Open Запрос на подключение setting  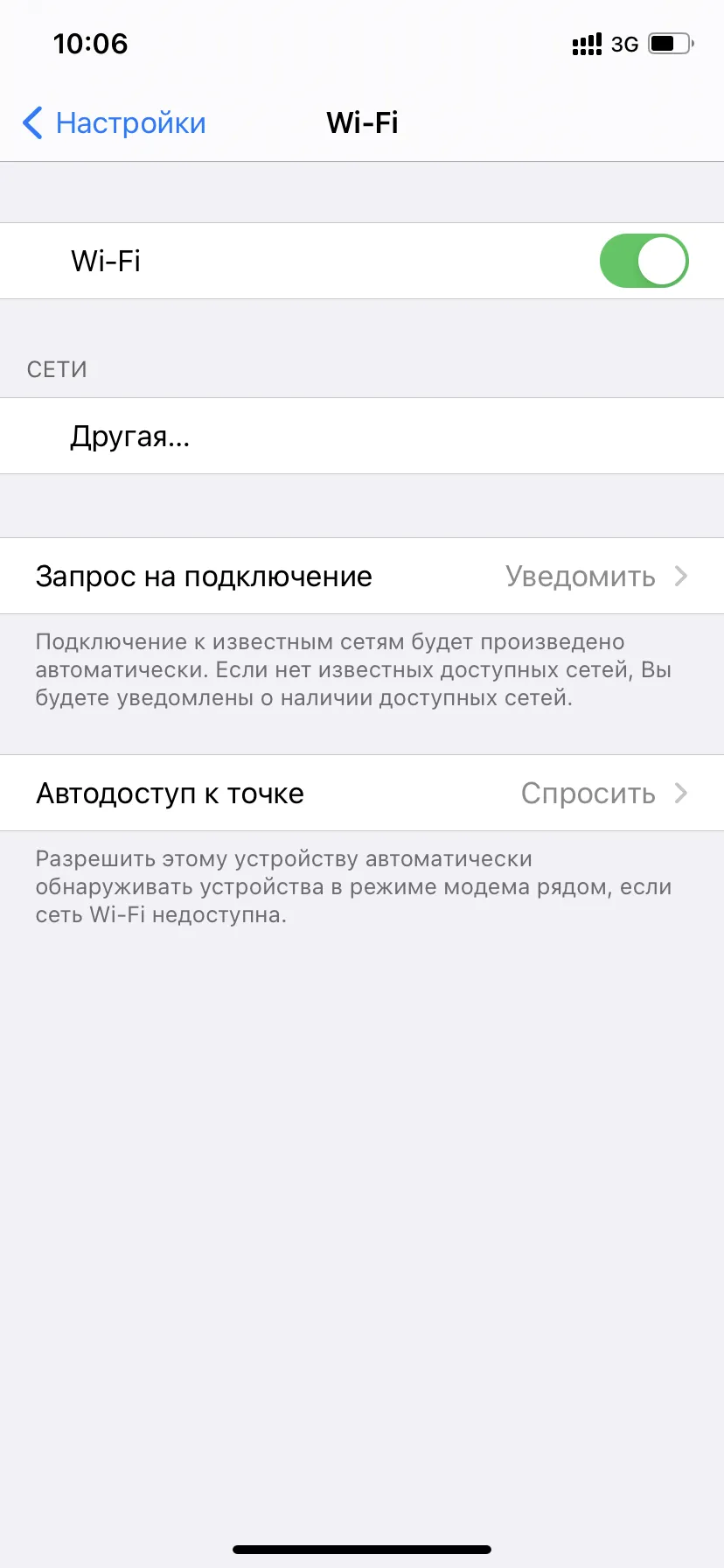click(362, 576)
